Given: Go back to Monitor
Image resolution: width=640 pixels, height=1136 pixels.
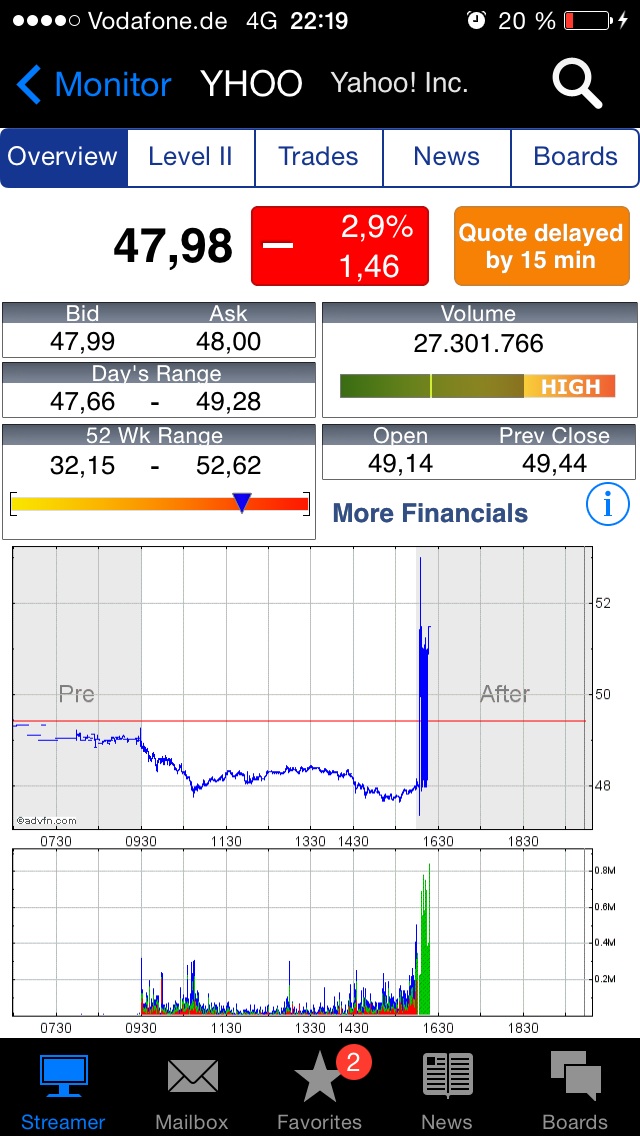Looking at the screenshot, I should [95, 84].
